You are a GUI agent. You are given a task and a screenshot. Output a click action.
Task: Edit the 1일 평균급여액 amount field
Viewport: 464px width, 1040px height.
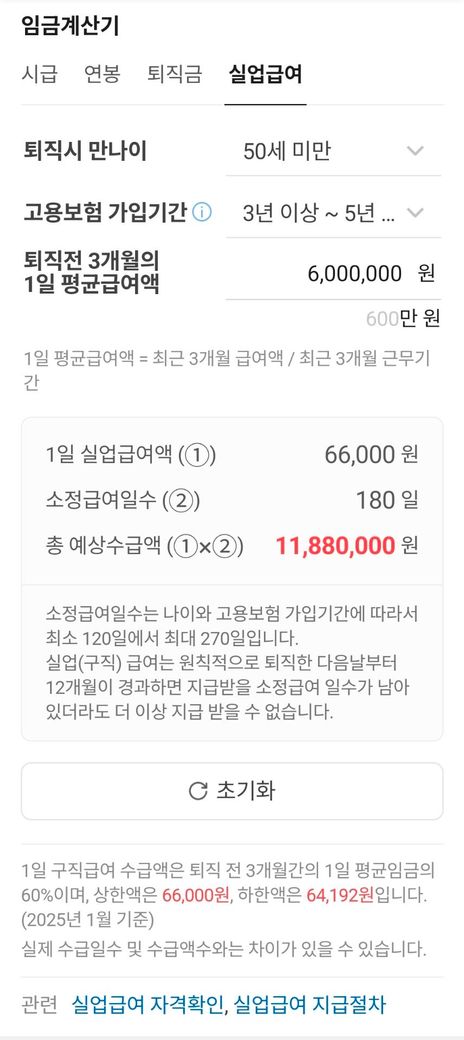pyautogui.click(x=333, y=273)
